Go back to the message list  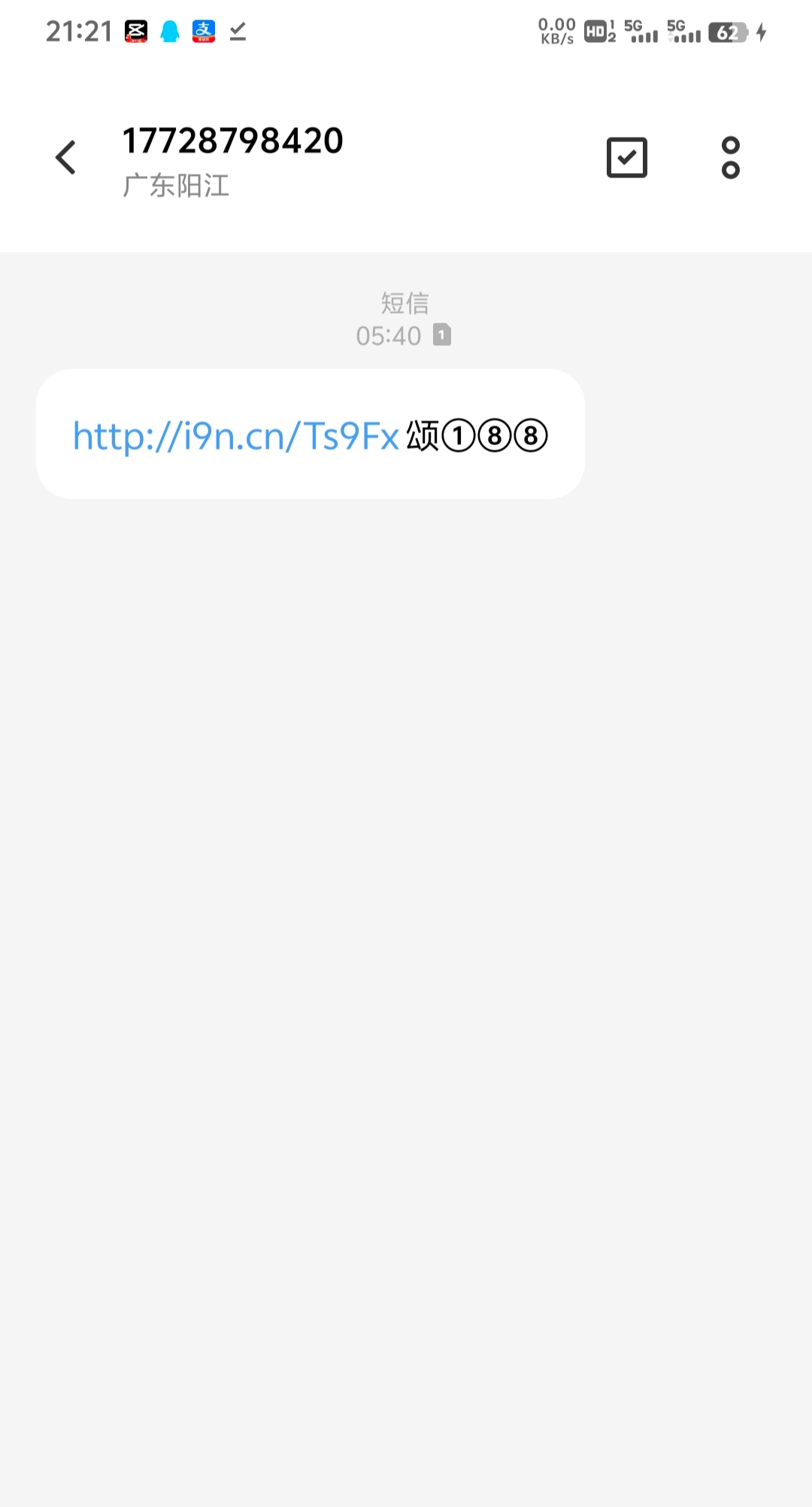click(66, 158)
